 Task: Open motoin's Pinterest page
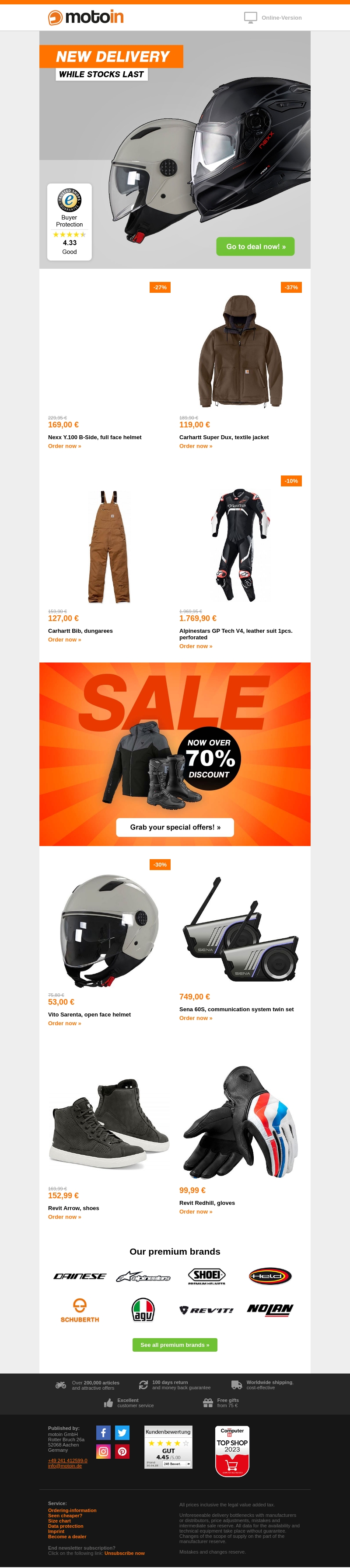click(x=122, y=1452)
